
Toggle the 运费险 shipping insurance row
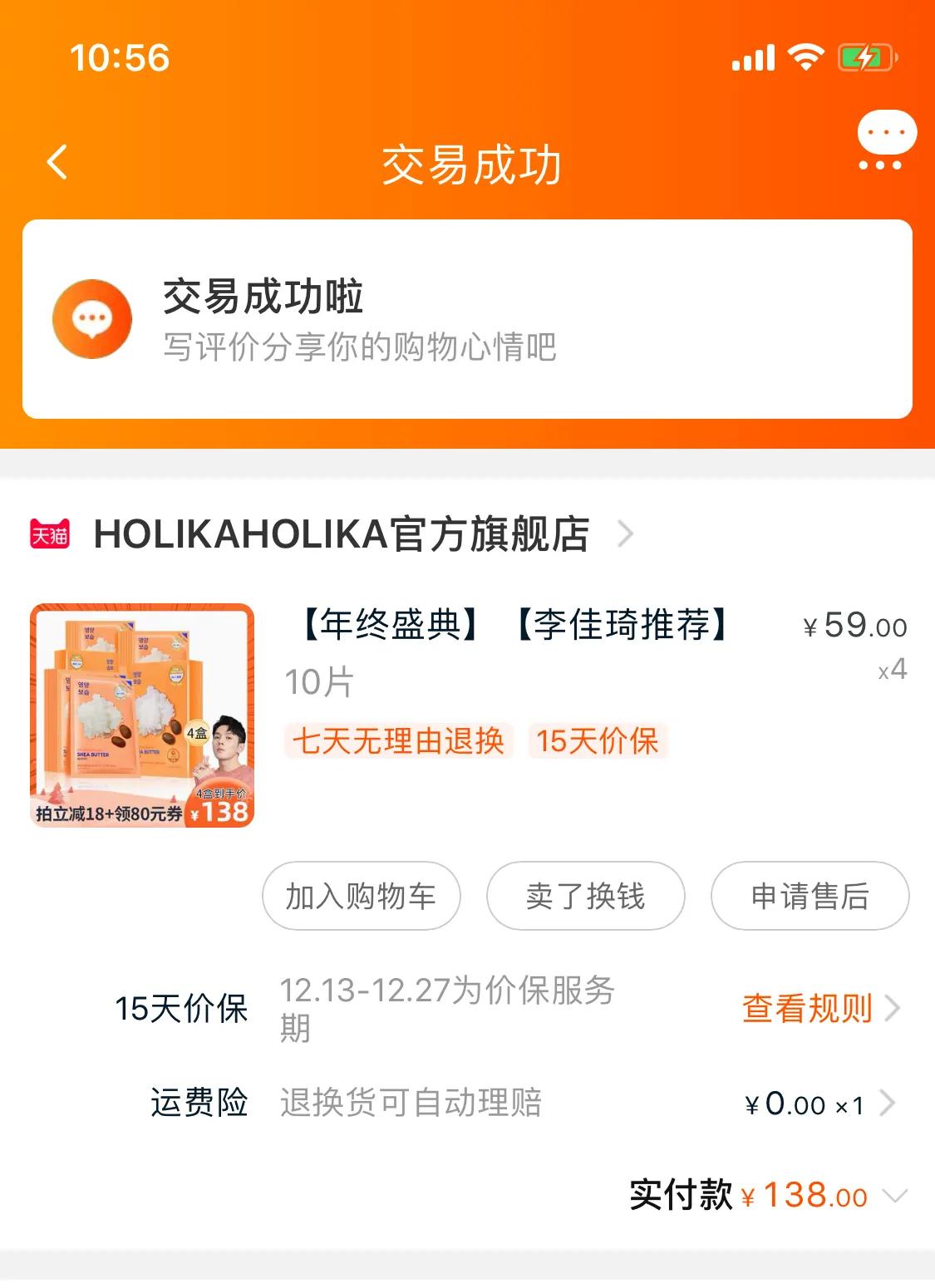pyautogui.click(x=467, y=1104)
